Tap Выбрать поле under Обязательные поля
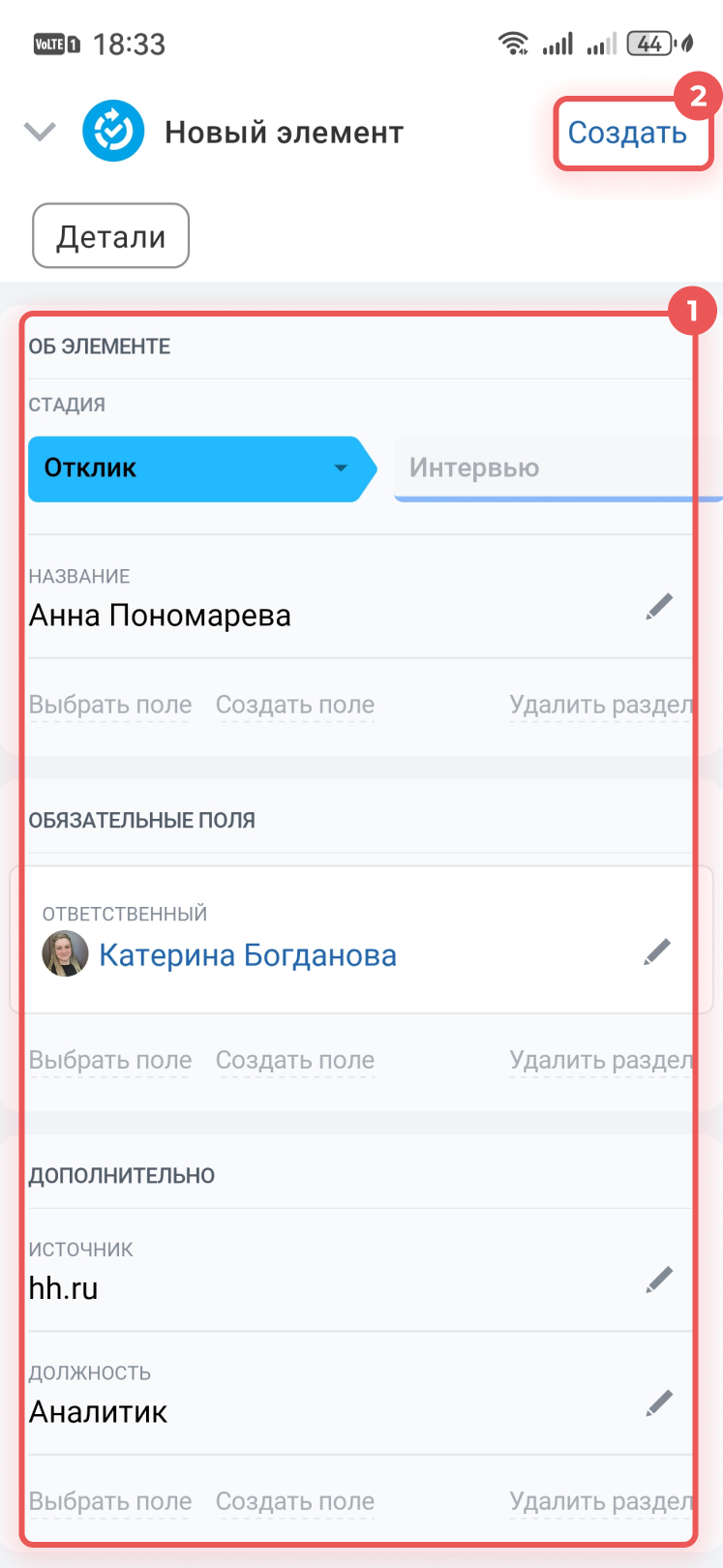This screenshot has width=723, height=1568. (x=110, y=1061)
